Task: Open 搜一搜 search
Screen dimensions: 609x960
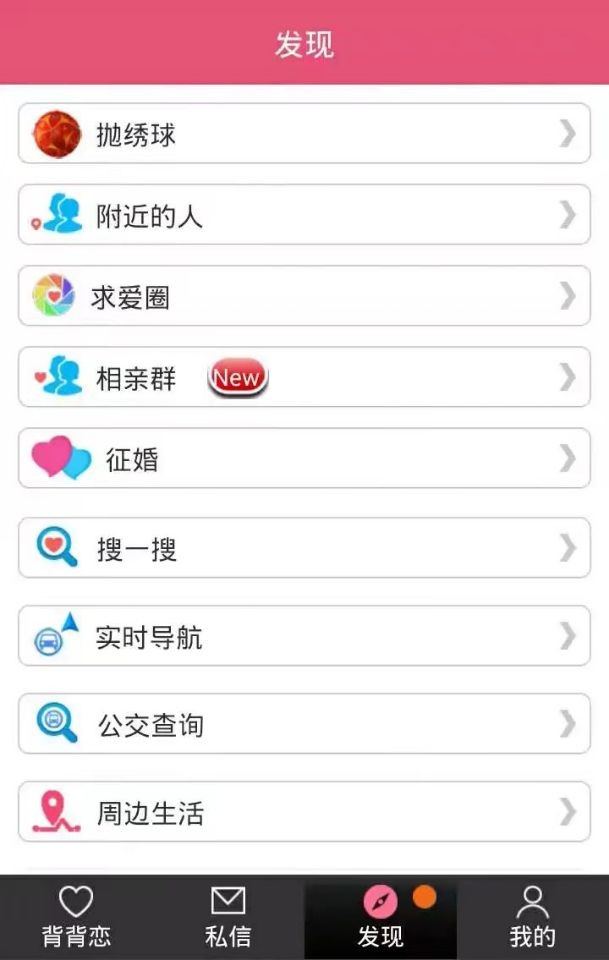Action: point(304,548)
